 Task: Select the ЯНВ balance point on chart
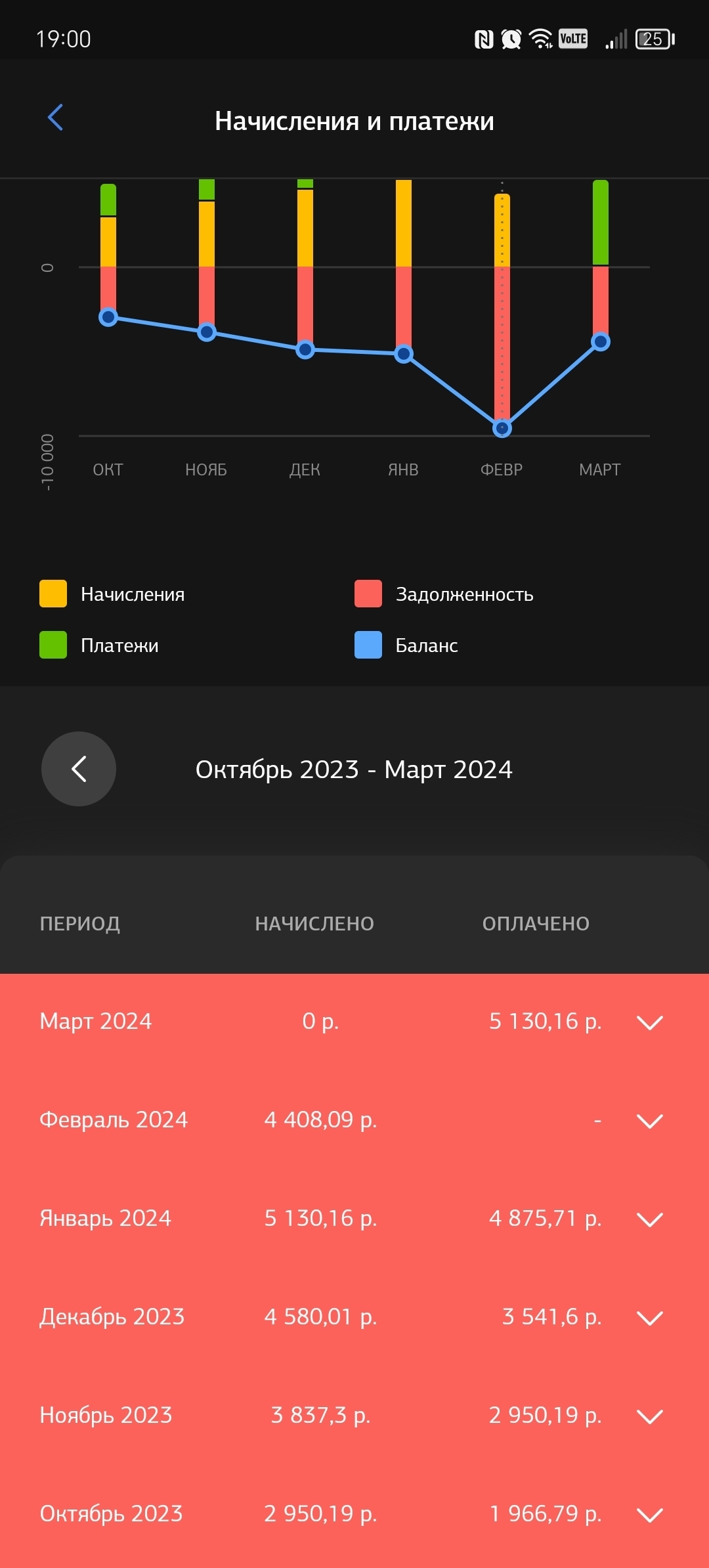pos(404,354)
